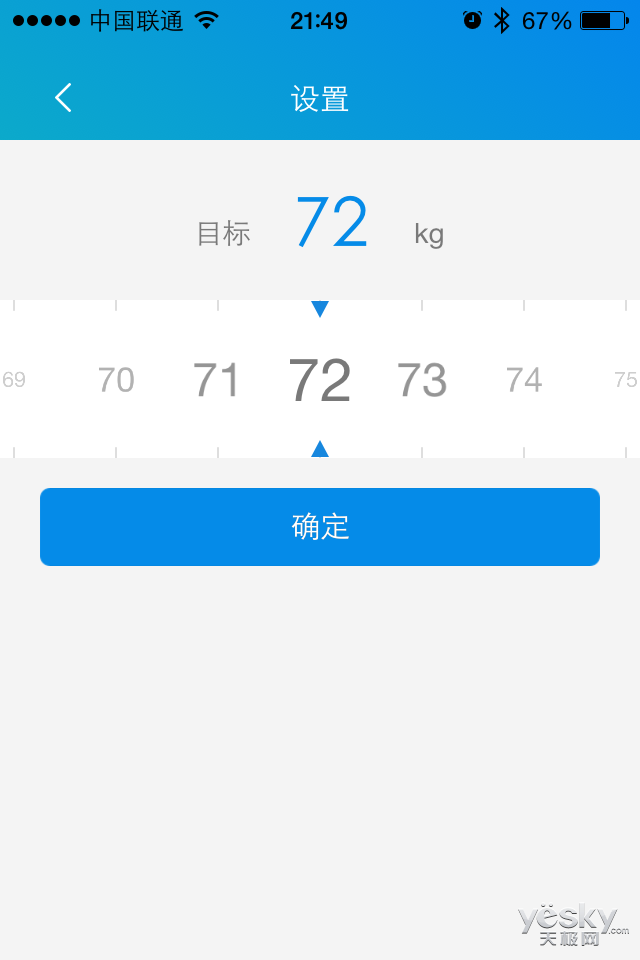Select 70 on the weight ruler
The image size is (640, 960).
pos(116,380)
